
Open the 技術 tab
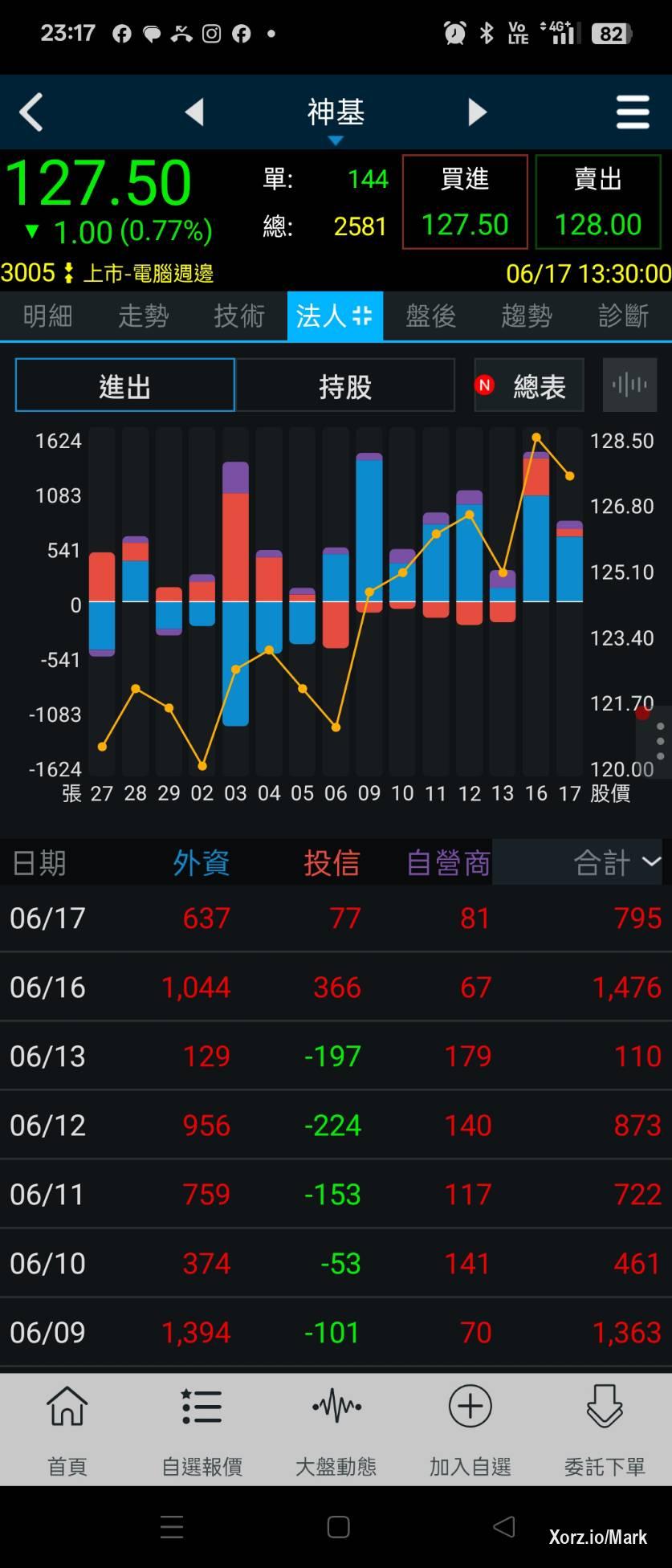(238, 316)
